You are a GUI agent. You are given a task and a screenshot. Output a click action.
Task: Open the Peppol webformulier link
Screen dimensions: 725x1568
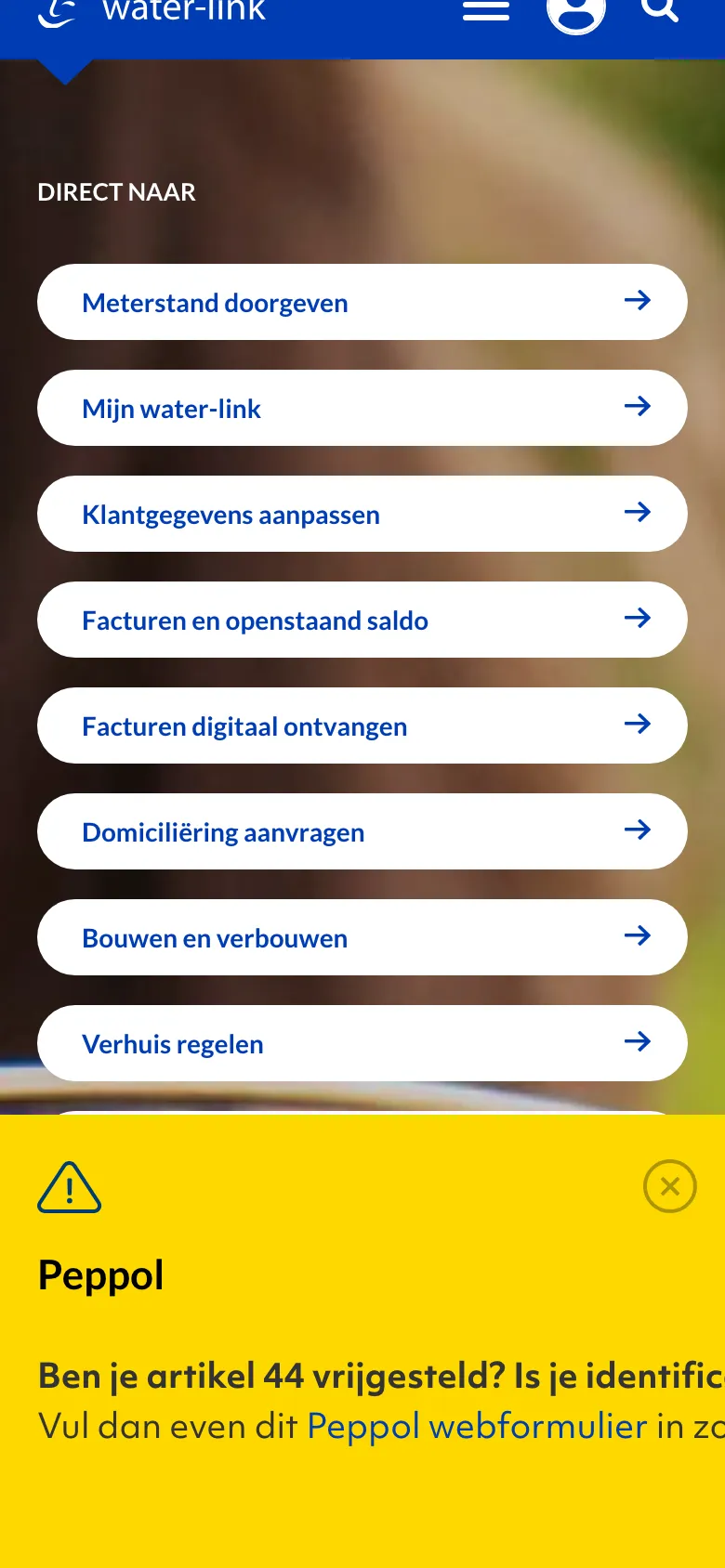(477, 1426)
